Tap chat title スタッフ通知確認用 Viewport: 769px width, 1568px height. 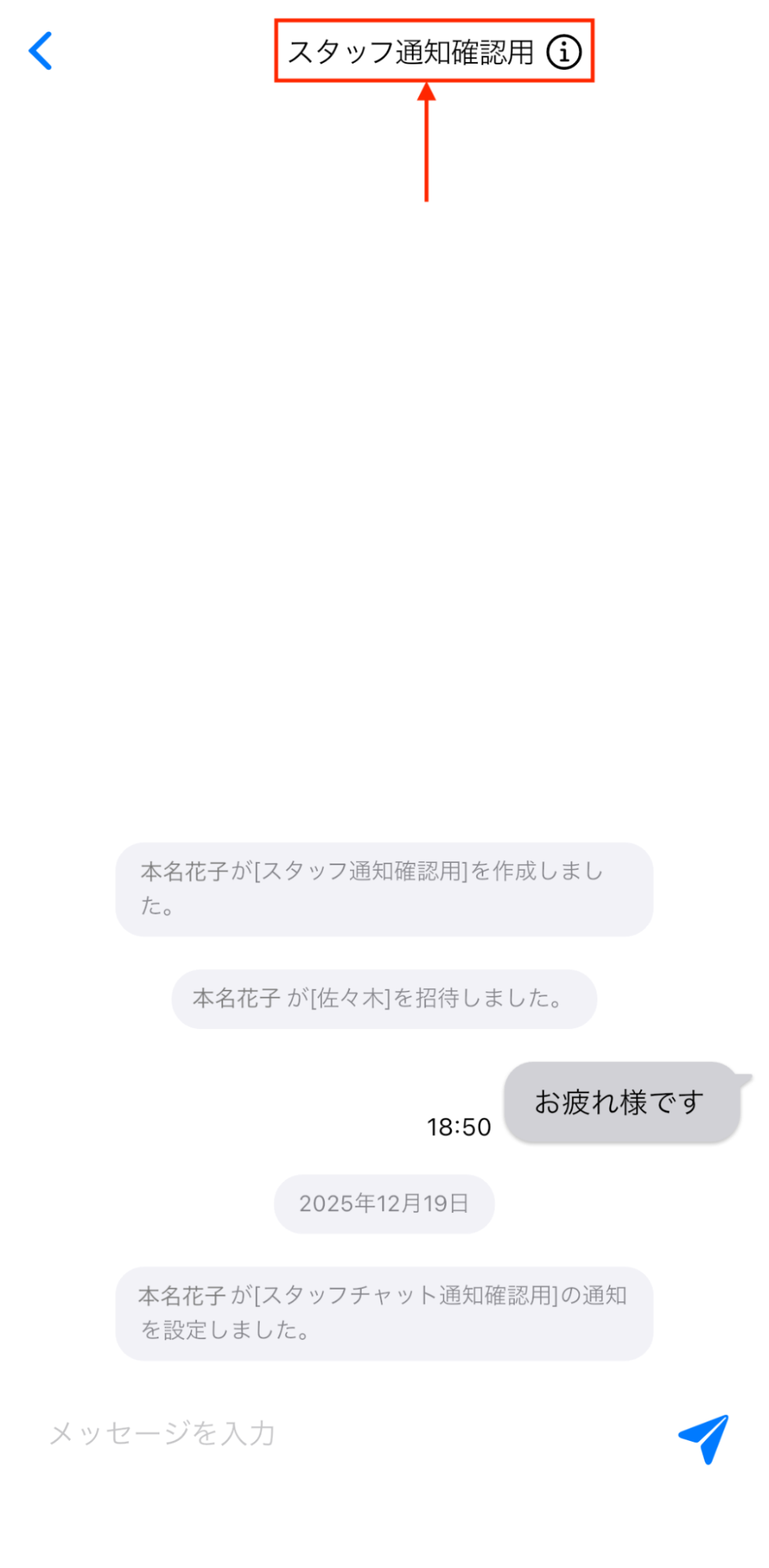[412, 52]
